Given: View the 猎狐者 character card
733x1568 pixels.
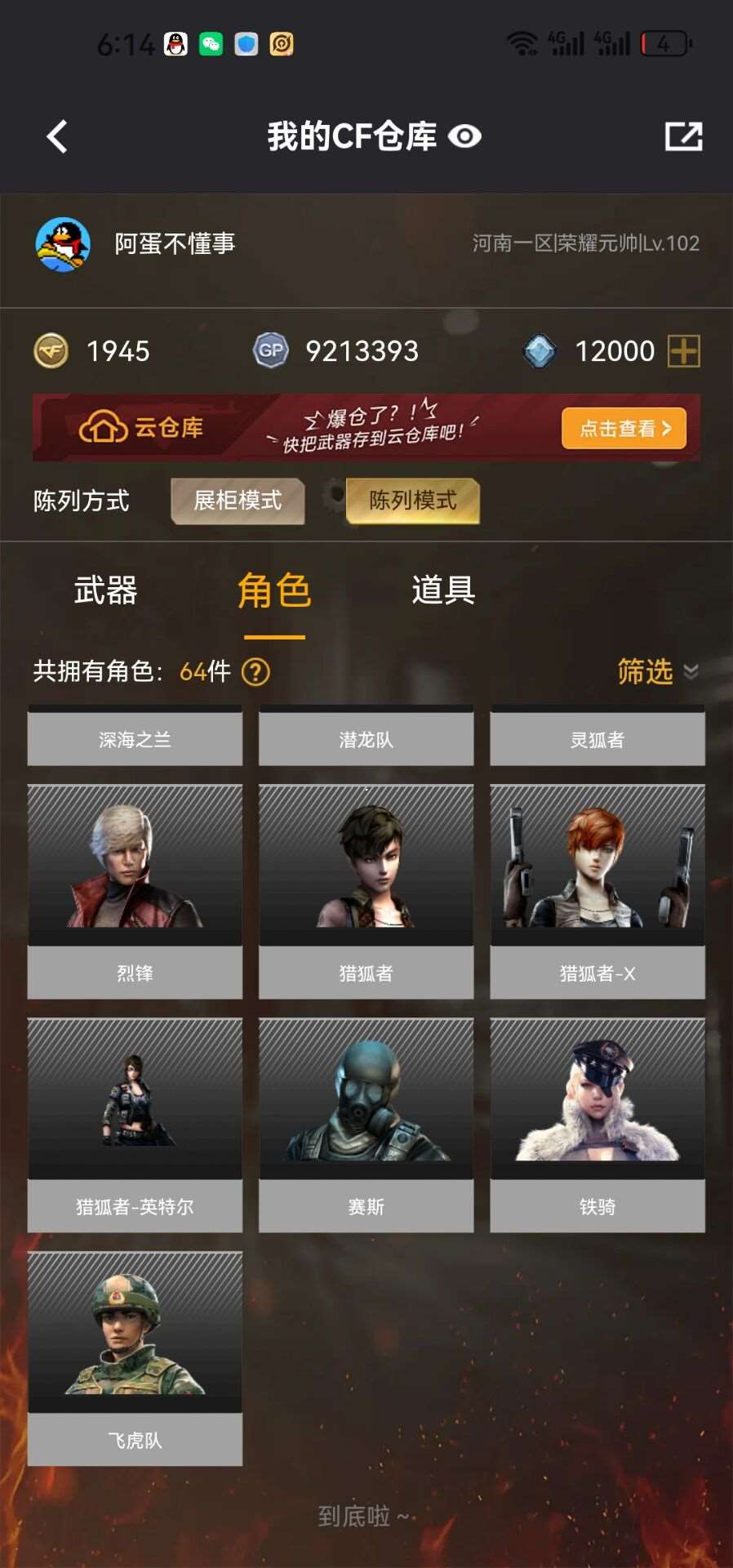Looking at the screenshot, I should (x=366, y=891).
